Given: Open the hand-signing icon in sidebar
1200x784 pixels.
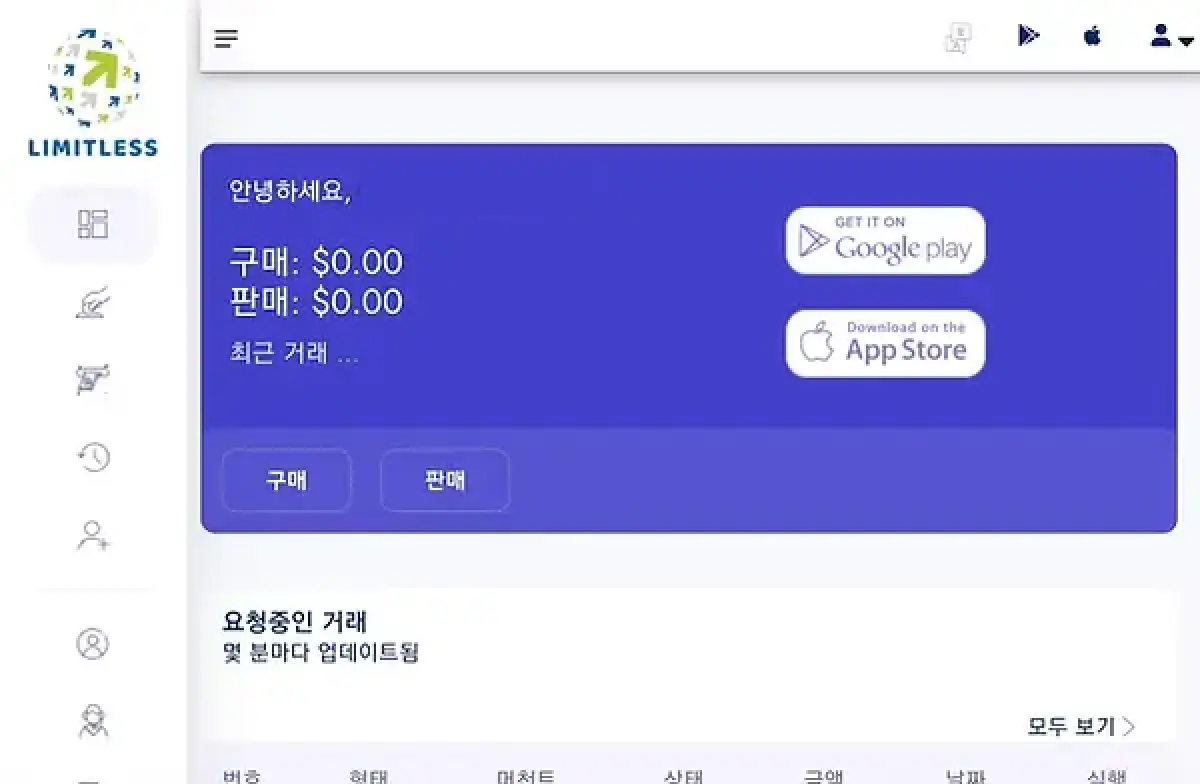Looking at the screenshot, I should [x=93, y=302].
